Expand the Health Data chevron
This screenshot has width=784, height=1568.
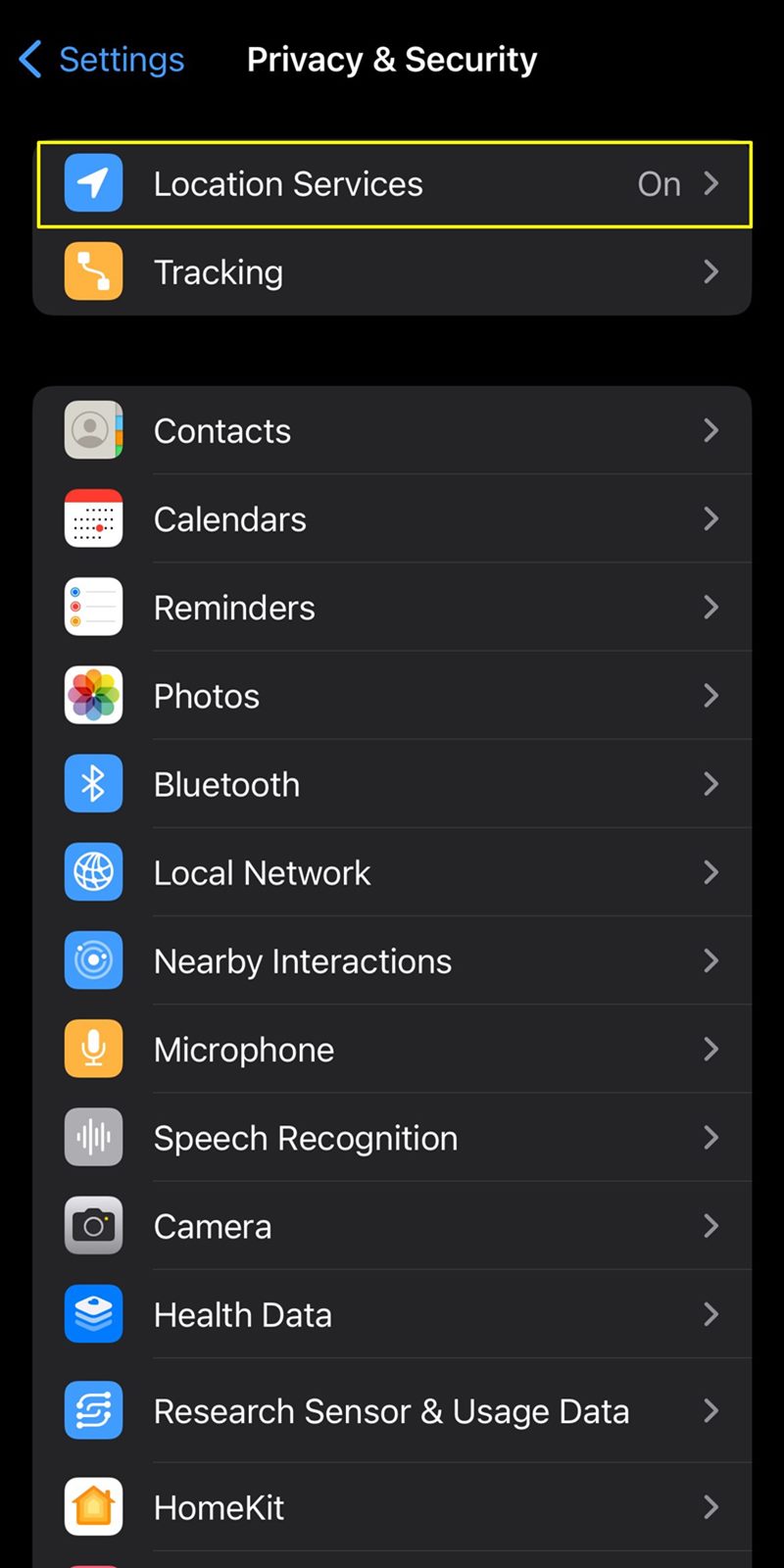click(712, 1313)
